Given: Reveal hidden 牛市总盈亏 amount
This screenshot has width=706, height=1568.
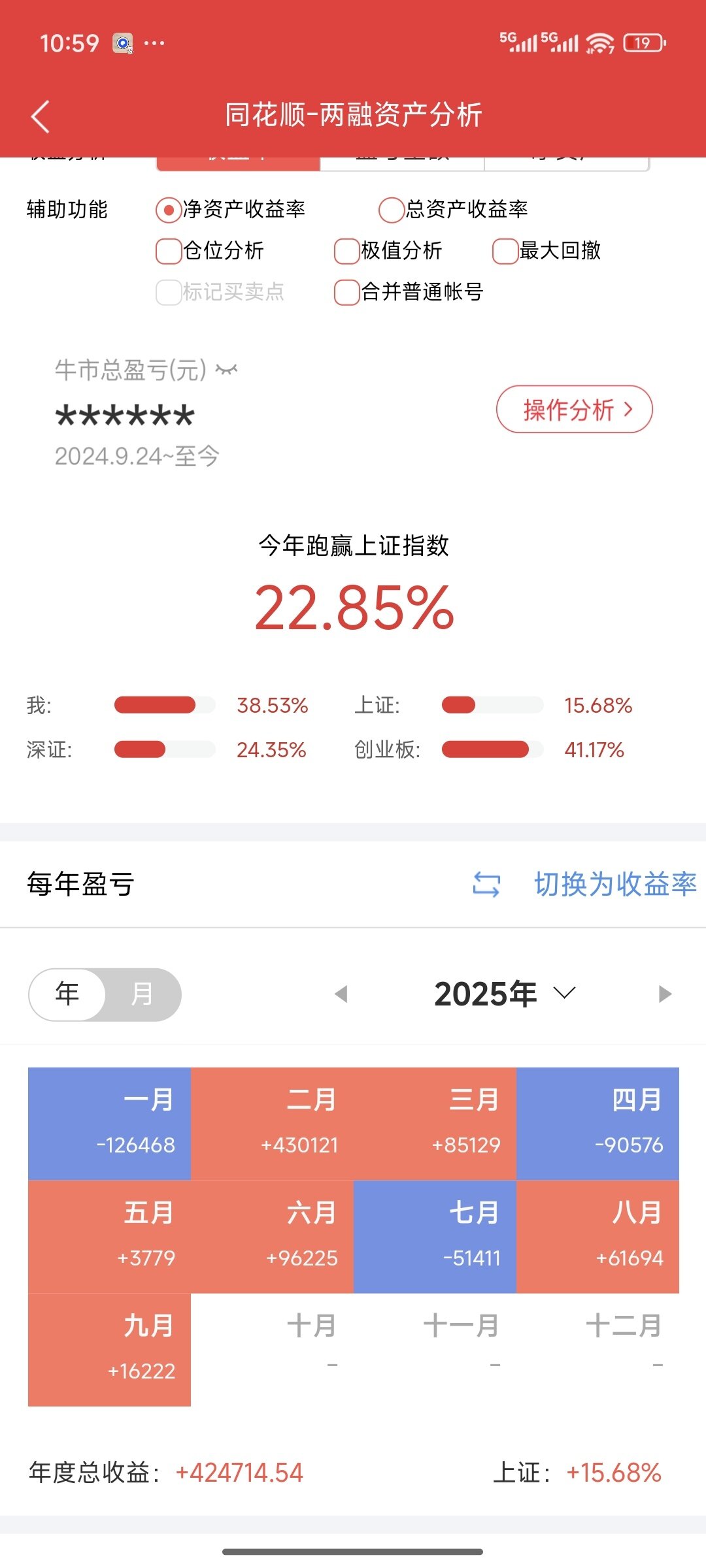Looking at the screenshot, I should click(227, 370).
